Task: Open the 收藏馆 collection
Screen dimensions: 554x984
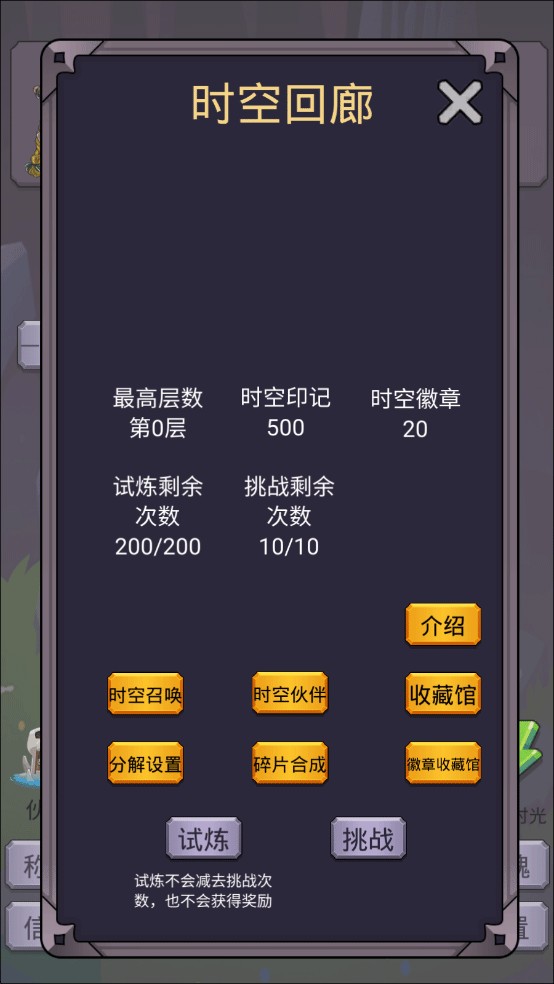Action: tap(443, 694)
